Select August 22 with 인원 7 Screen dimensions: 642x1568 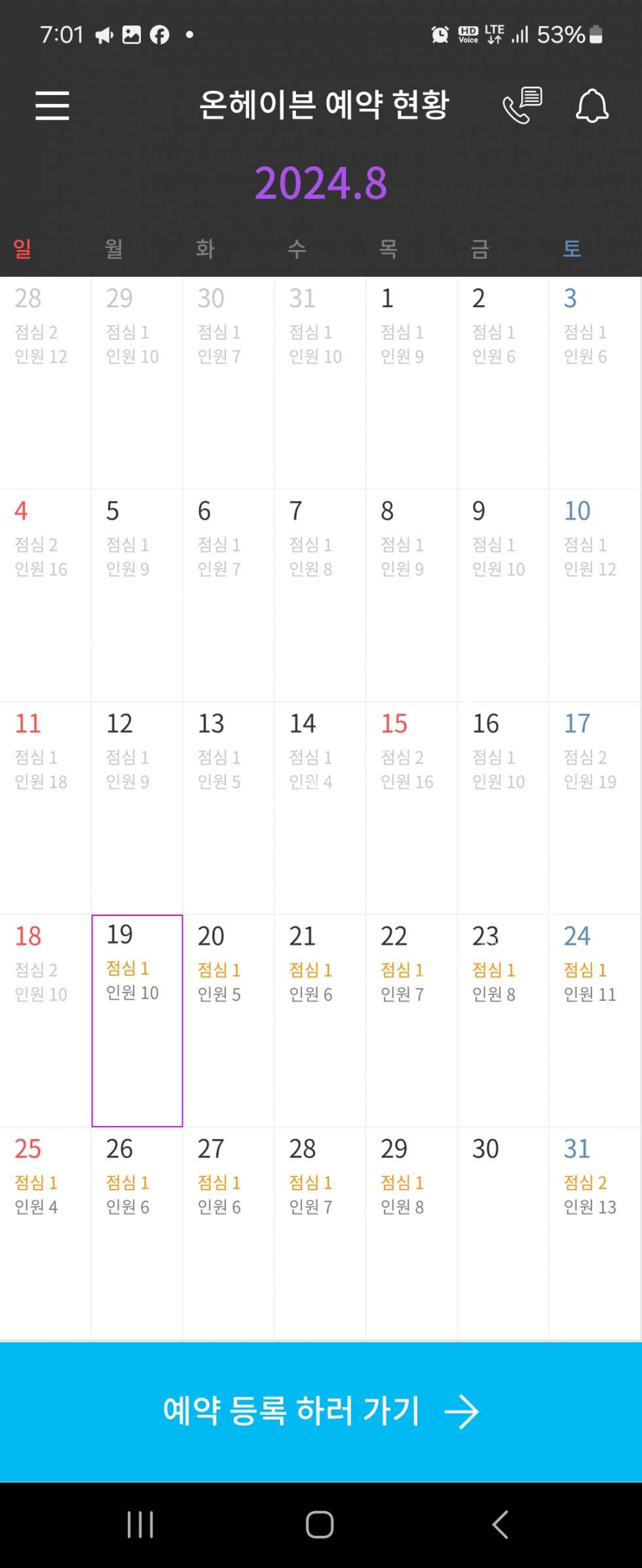pyautogui.click(x=411, y=1020)
